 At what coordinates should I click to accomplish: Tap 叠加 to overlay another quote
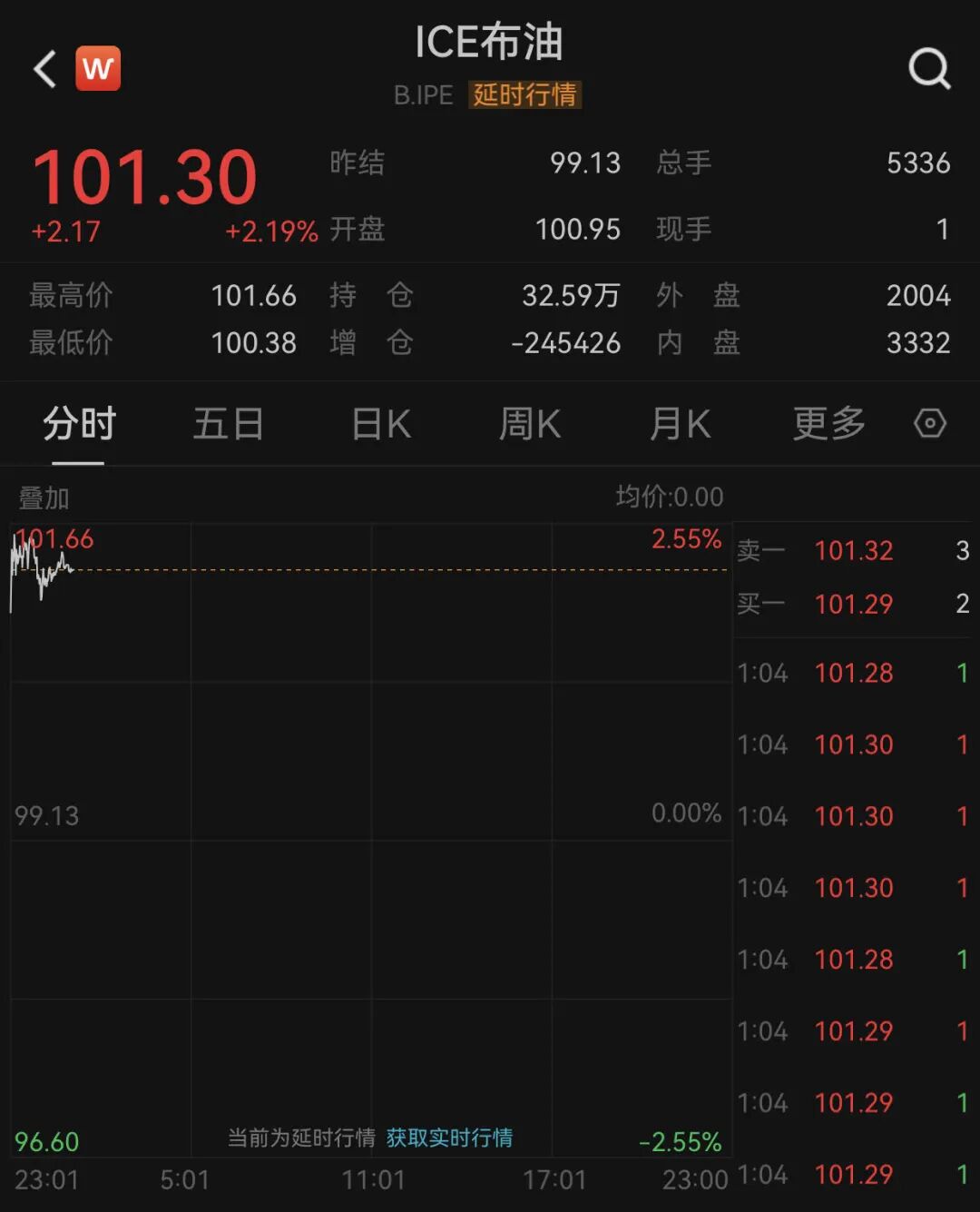click(44, 498)
